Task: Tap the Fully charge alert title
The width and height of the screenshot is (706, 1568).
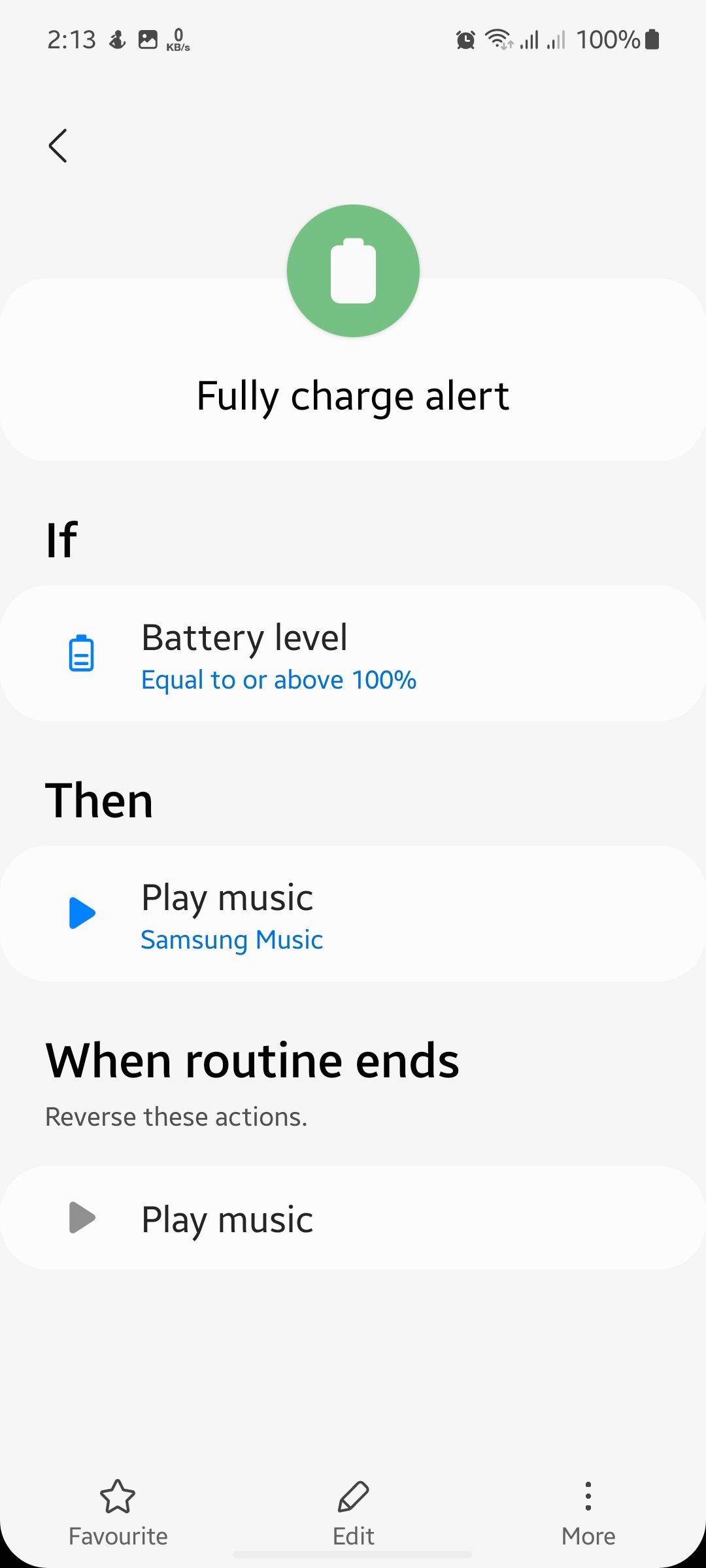Action: 353,395
